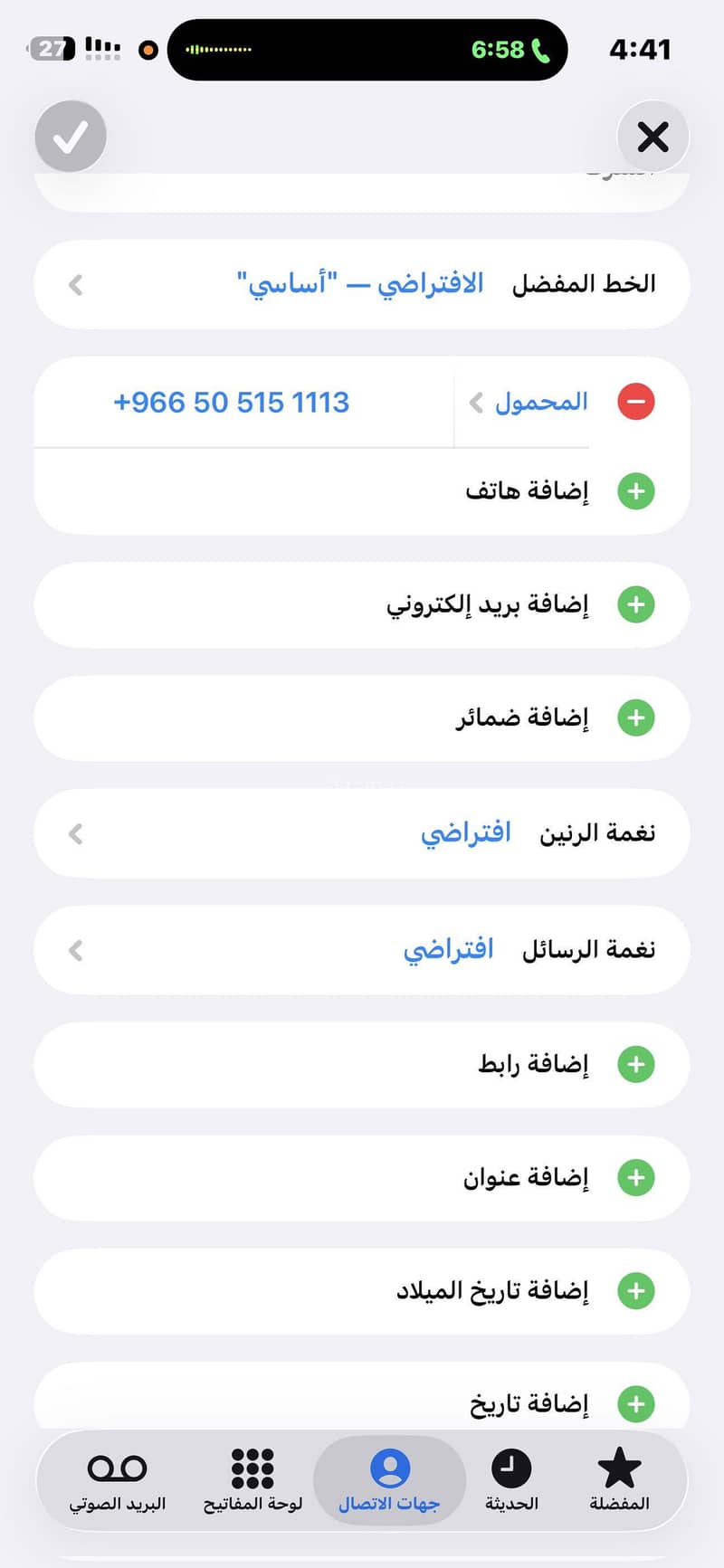Edit the +966 50 515 1113 number field
Screen dimensions: 724x1568
tap(232, 402)
